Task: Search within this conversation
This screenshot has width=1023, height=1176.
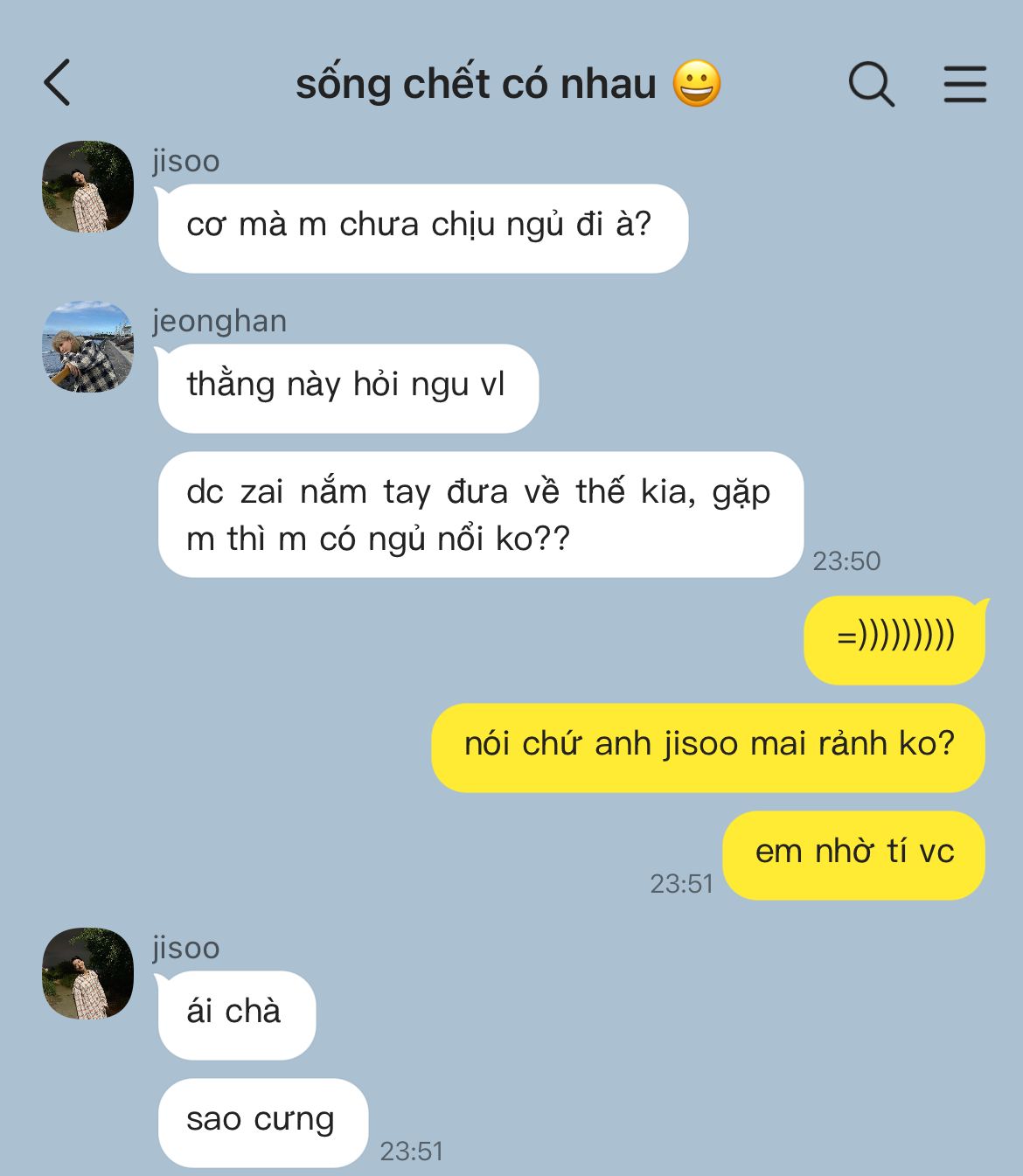Action: 871,84
